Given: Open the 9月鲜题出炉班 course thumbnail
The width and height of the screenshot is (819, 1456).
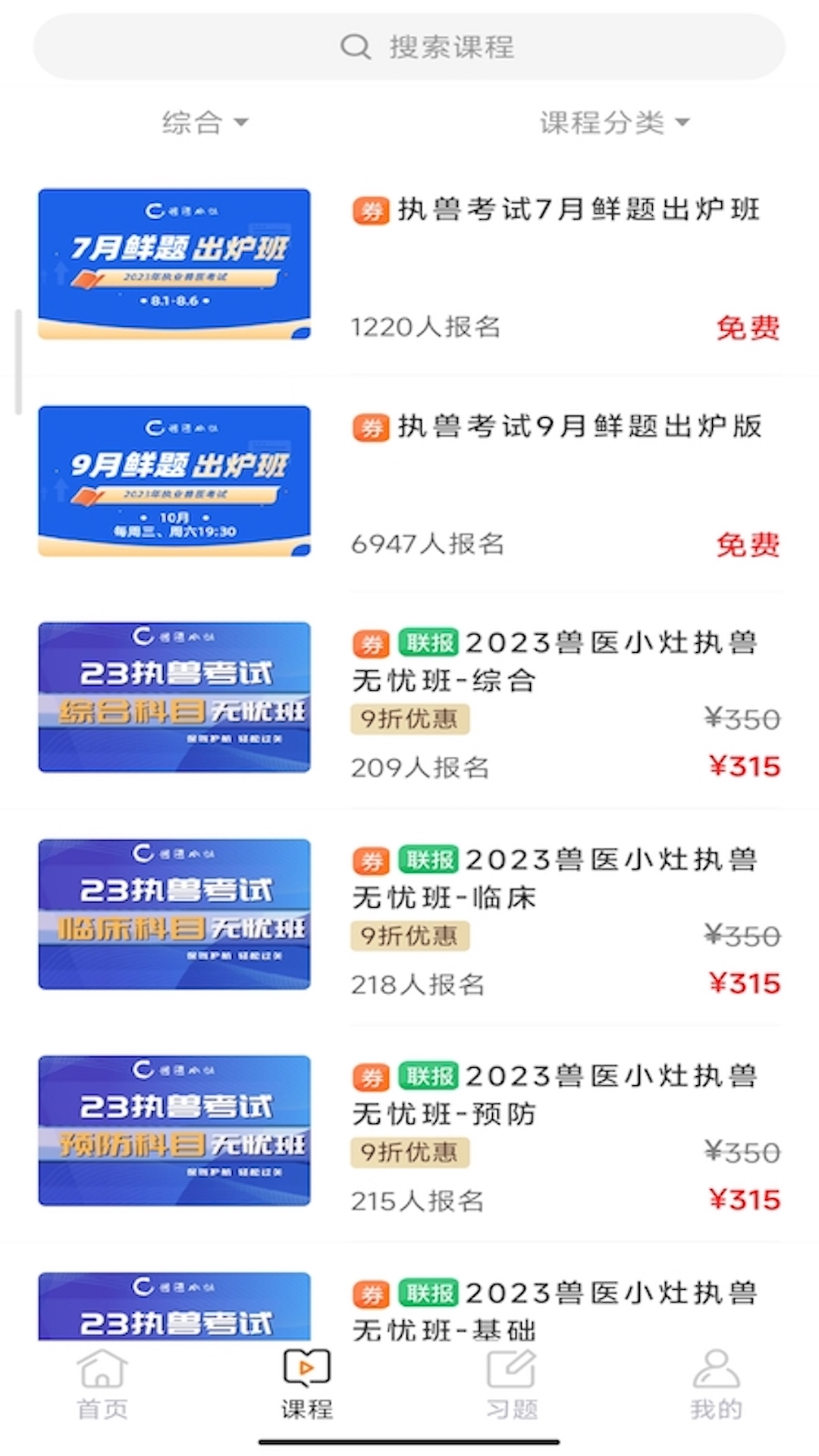Looking at the screenshot, I should click(174, 480).
